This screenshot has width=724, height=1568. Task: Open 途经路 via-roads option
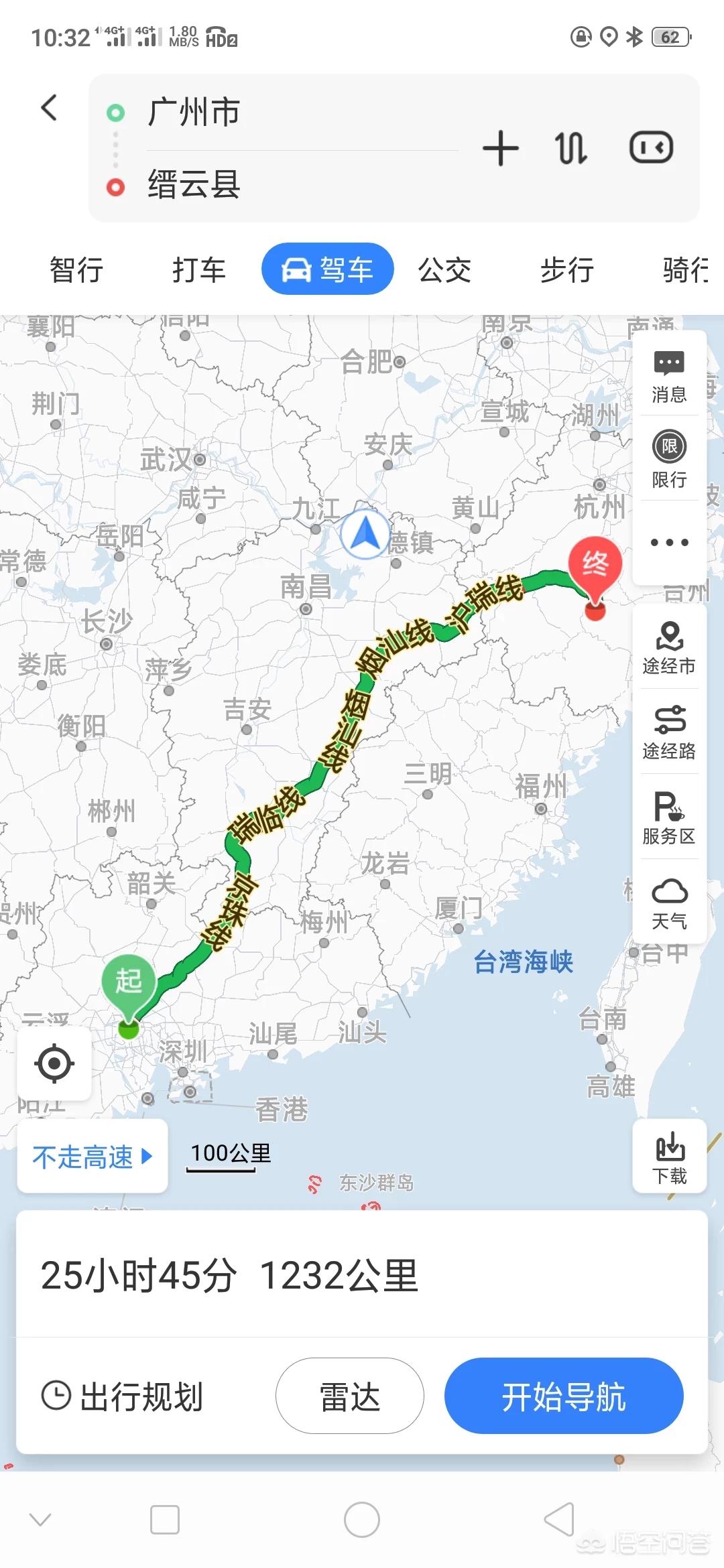[x=669, y=734]
